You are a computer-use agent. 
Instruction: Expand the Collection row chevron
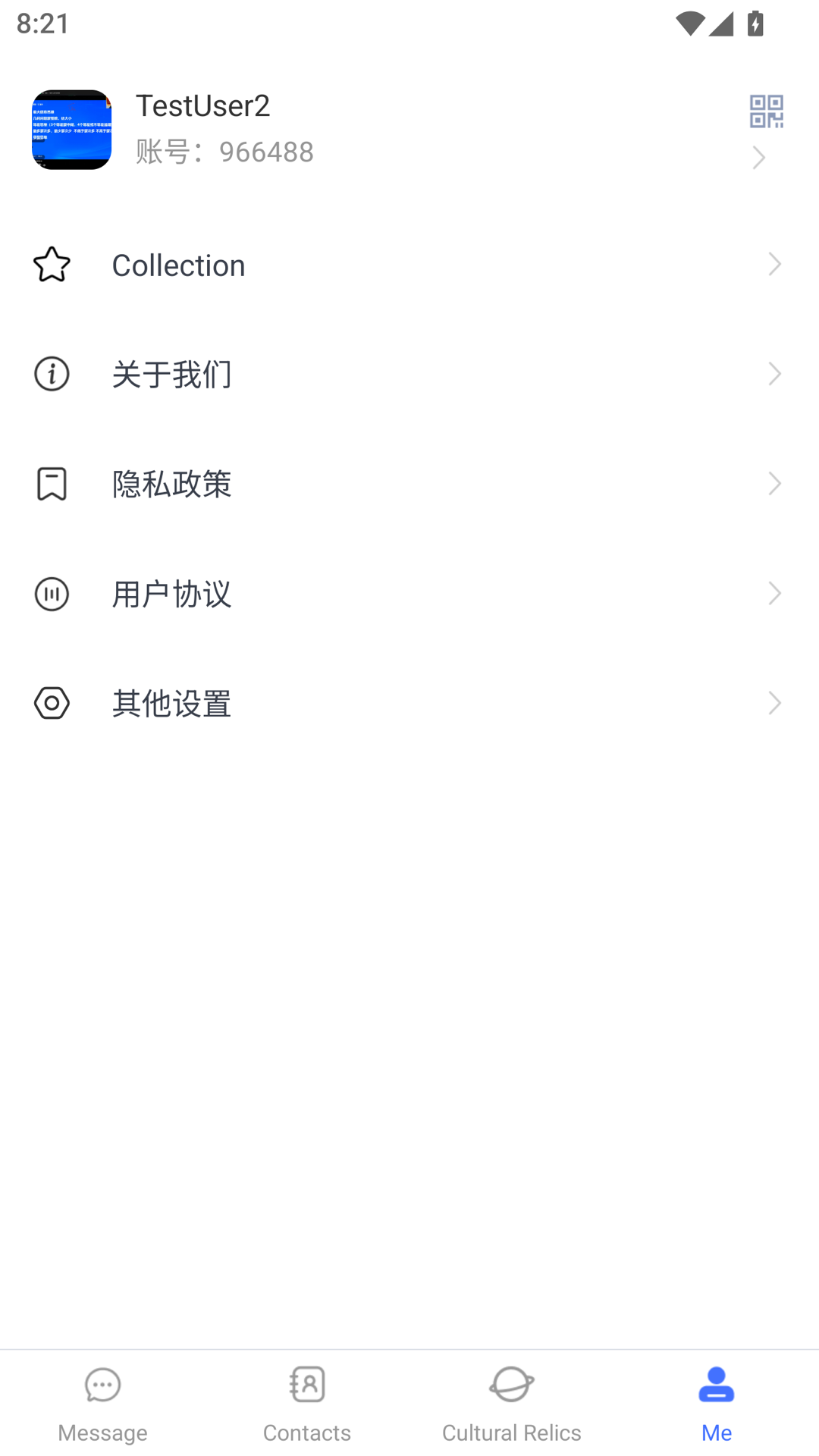[x=774, y=264]
